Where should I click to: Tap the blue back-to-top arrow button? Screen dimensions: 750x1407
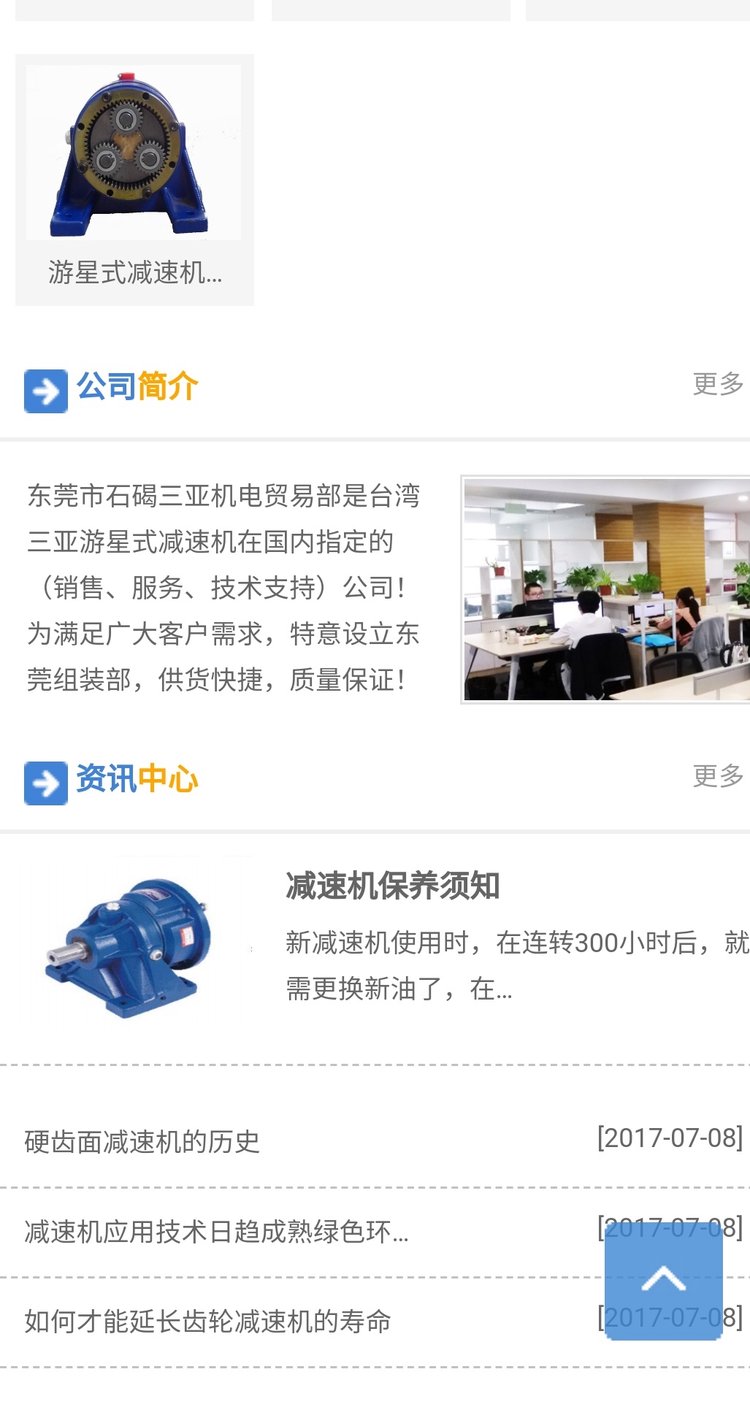[x=663, y=1279]
